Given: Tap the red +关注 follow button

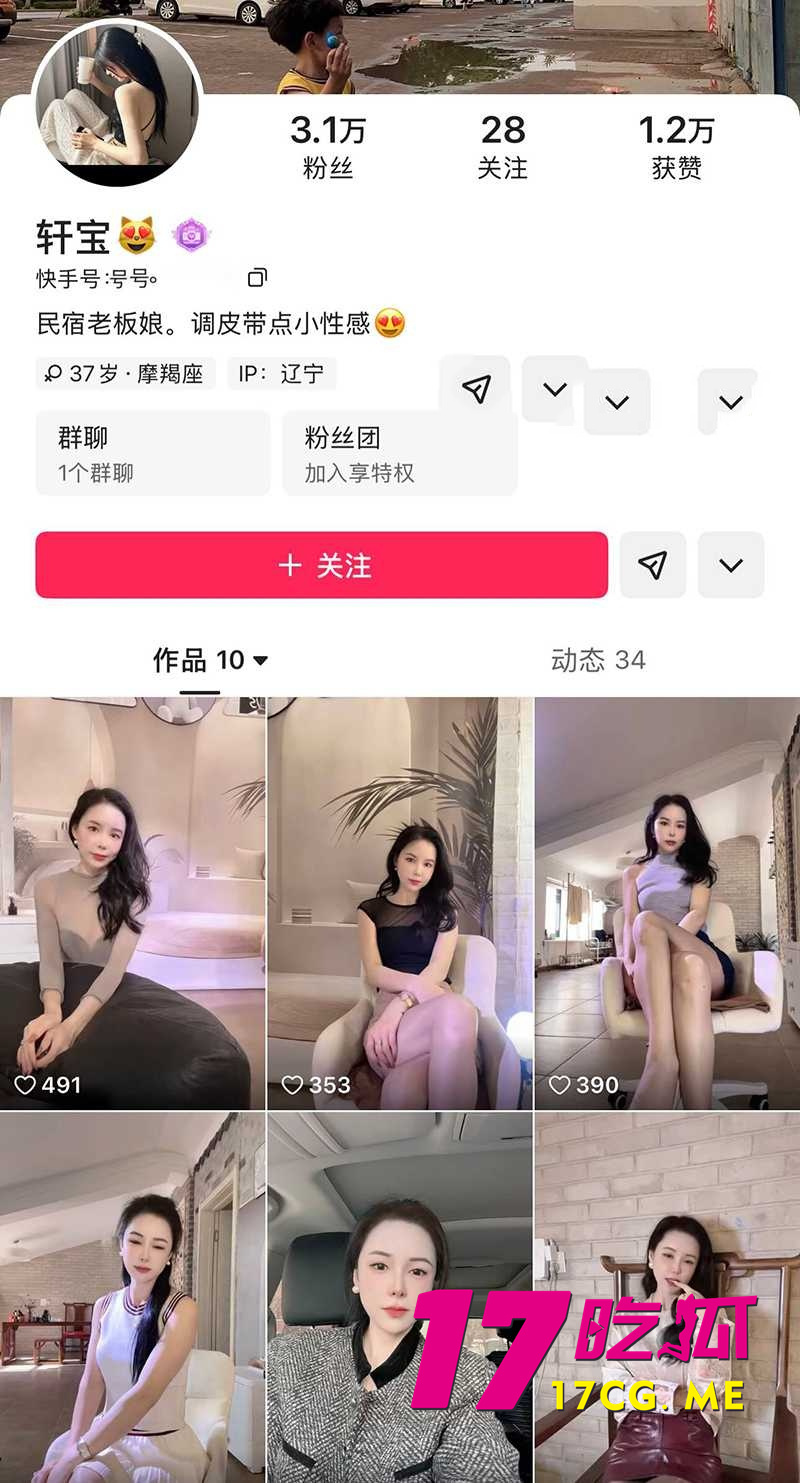Looking at the screenshot, I should pyautogui.click(x=320, y=565).
